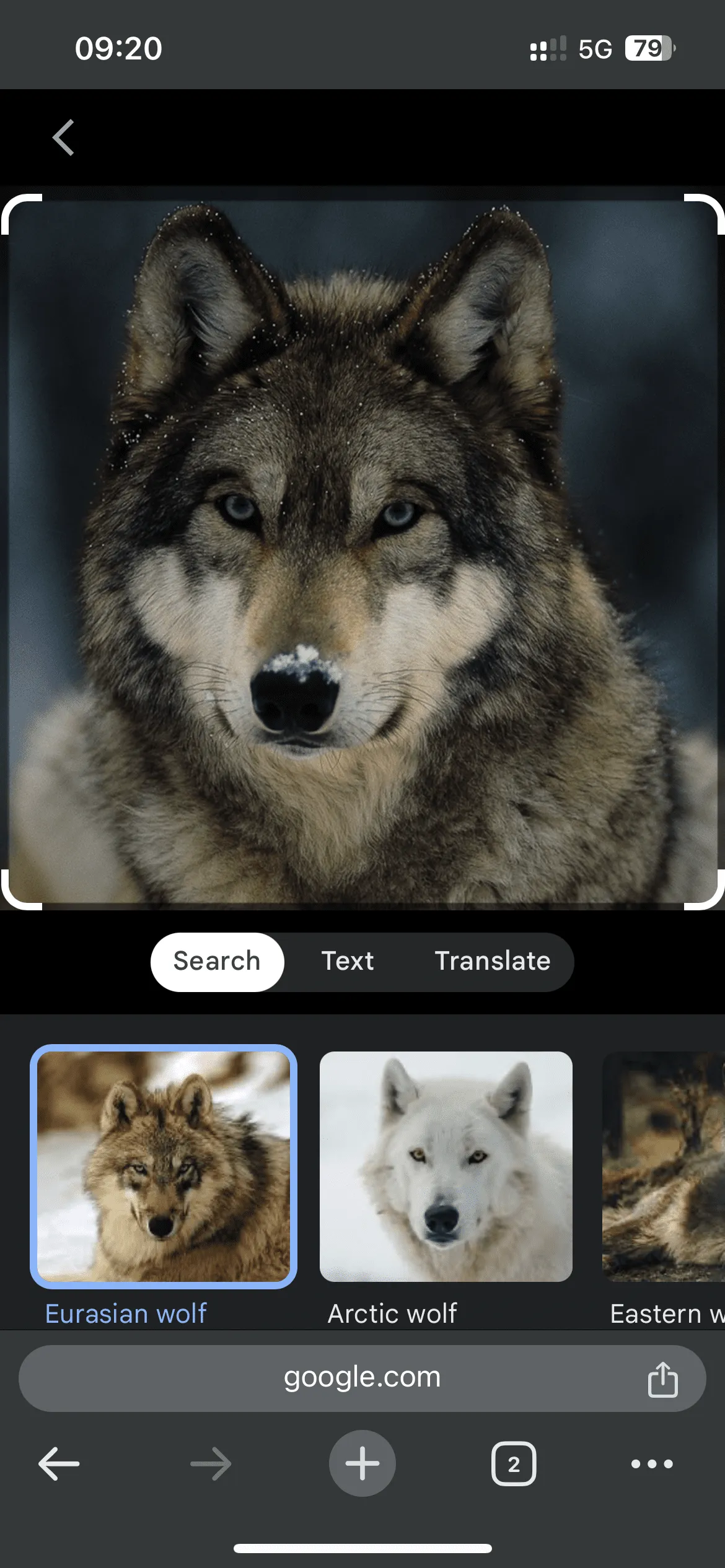
Task: Select the Search mode
Action: point(217,961)
